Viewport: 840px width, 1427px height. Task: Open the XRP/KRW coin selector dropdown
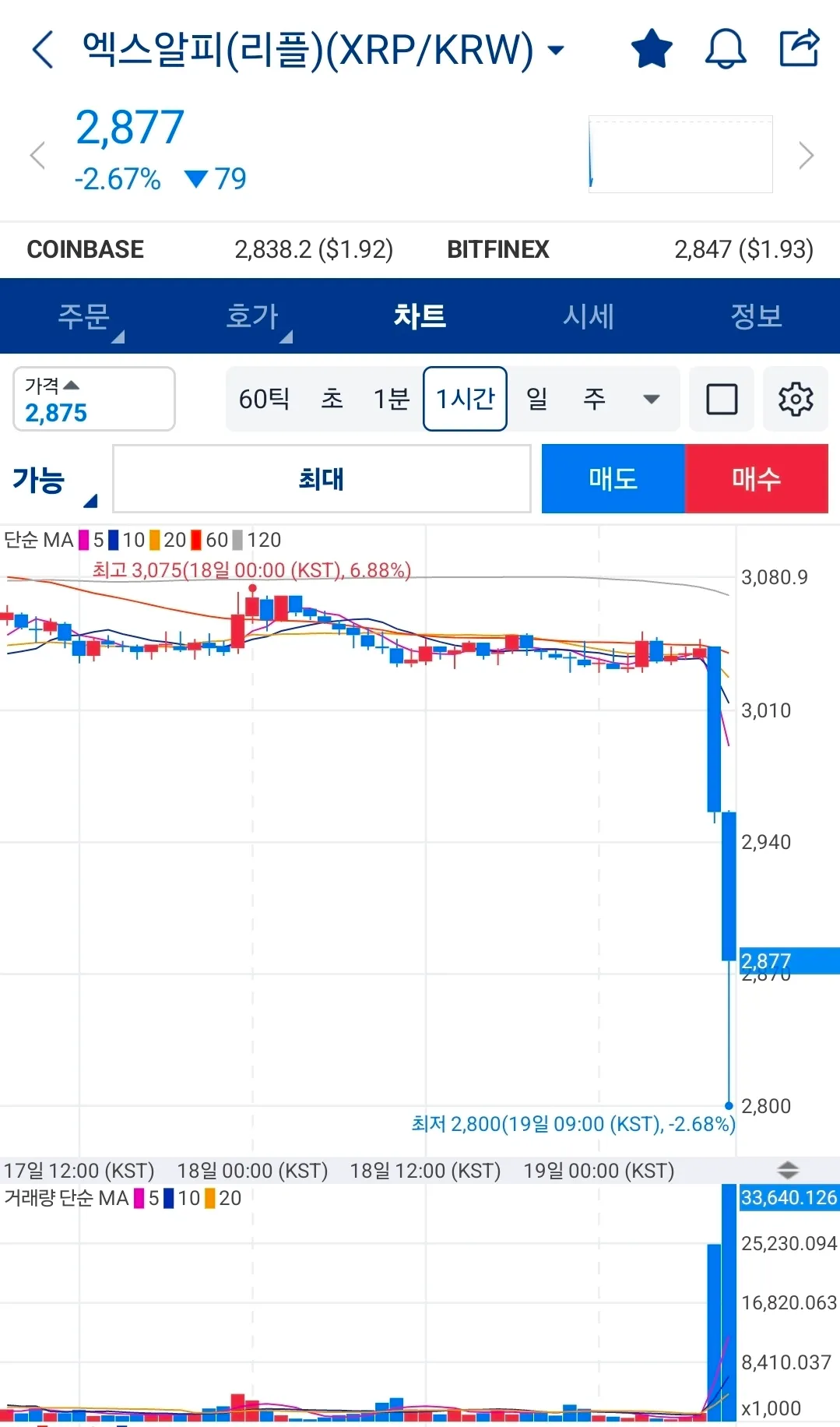556,51
